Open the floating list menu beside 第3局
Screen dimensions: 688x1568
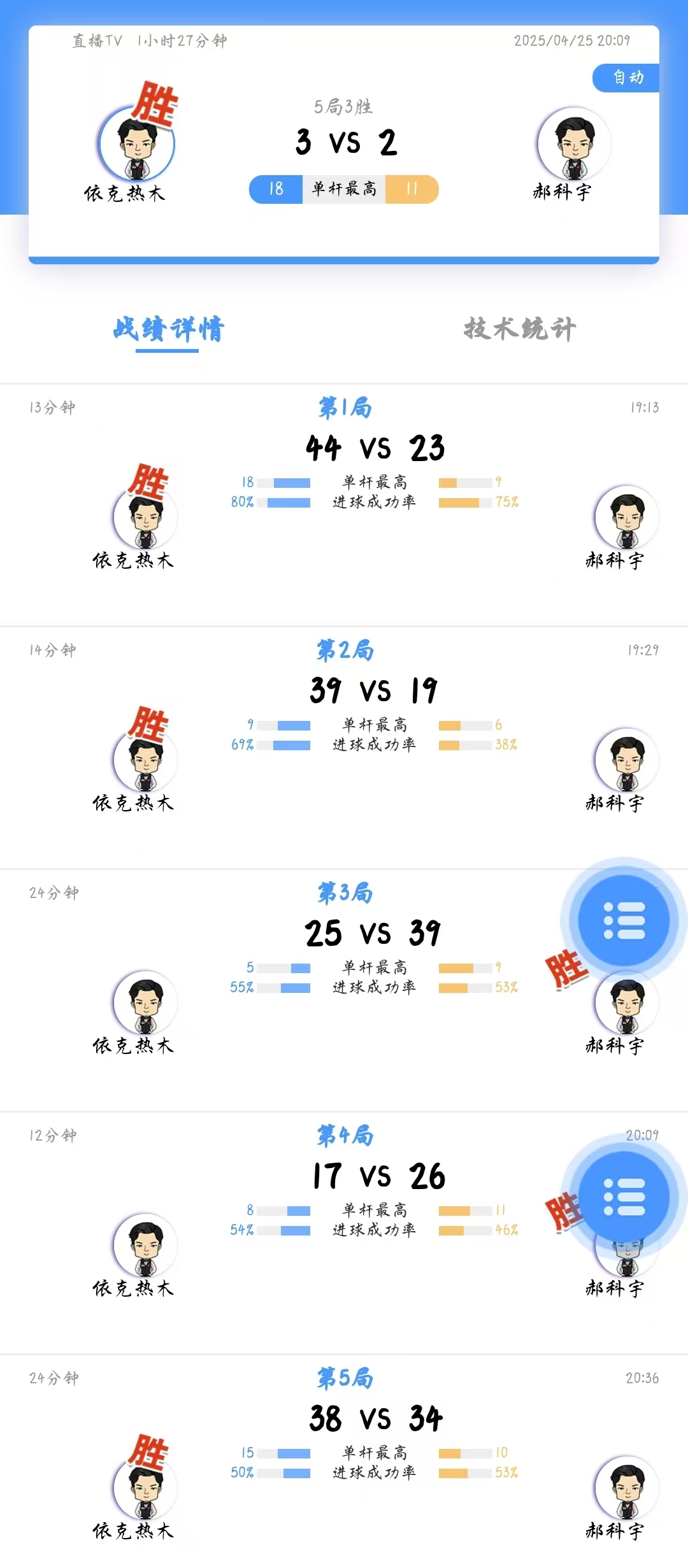[x=624, y=920]
